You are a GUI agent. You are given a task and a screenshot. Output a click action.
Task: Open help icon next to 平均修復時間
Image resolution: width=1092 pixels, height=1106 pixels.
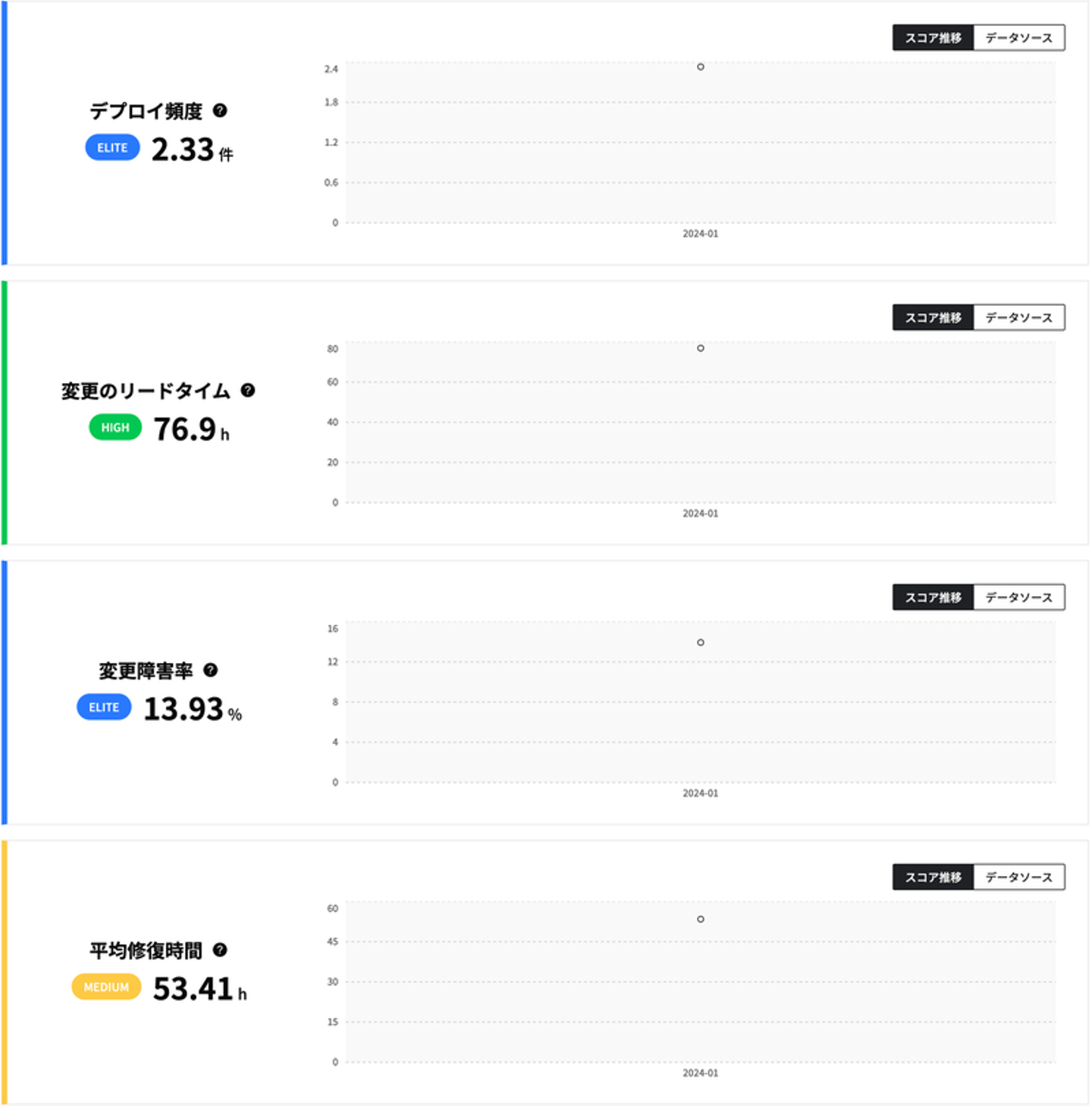click(x=220, y=950)
